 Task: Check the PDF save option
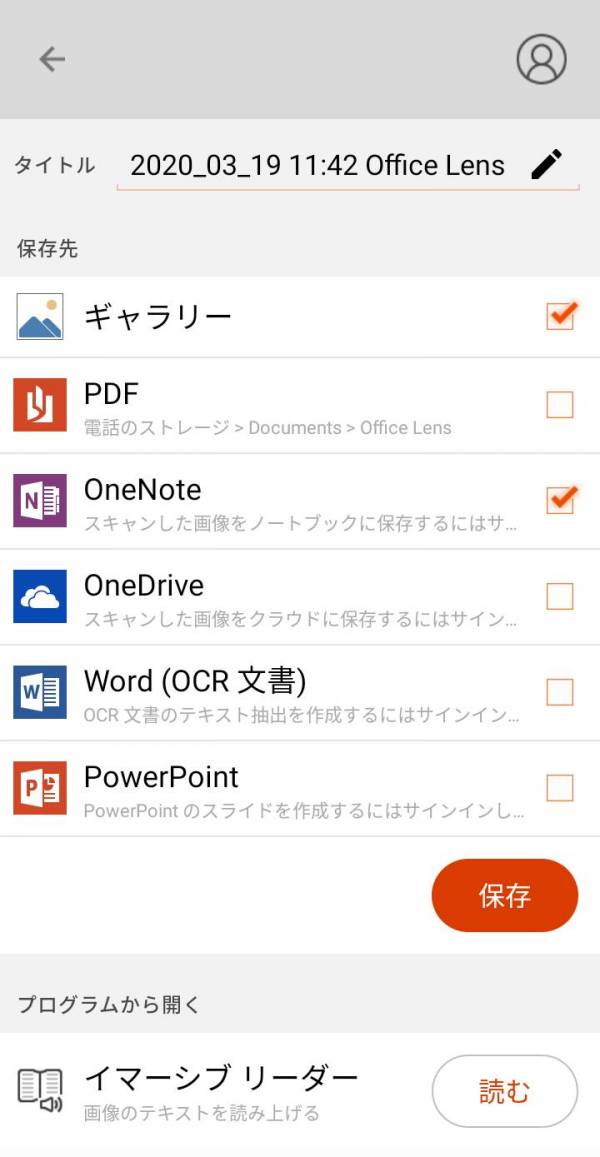pyautogui.click(x=560, y=405)
